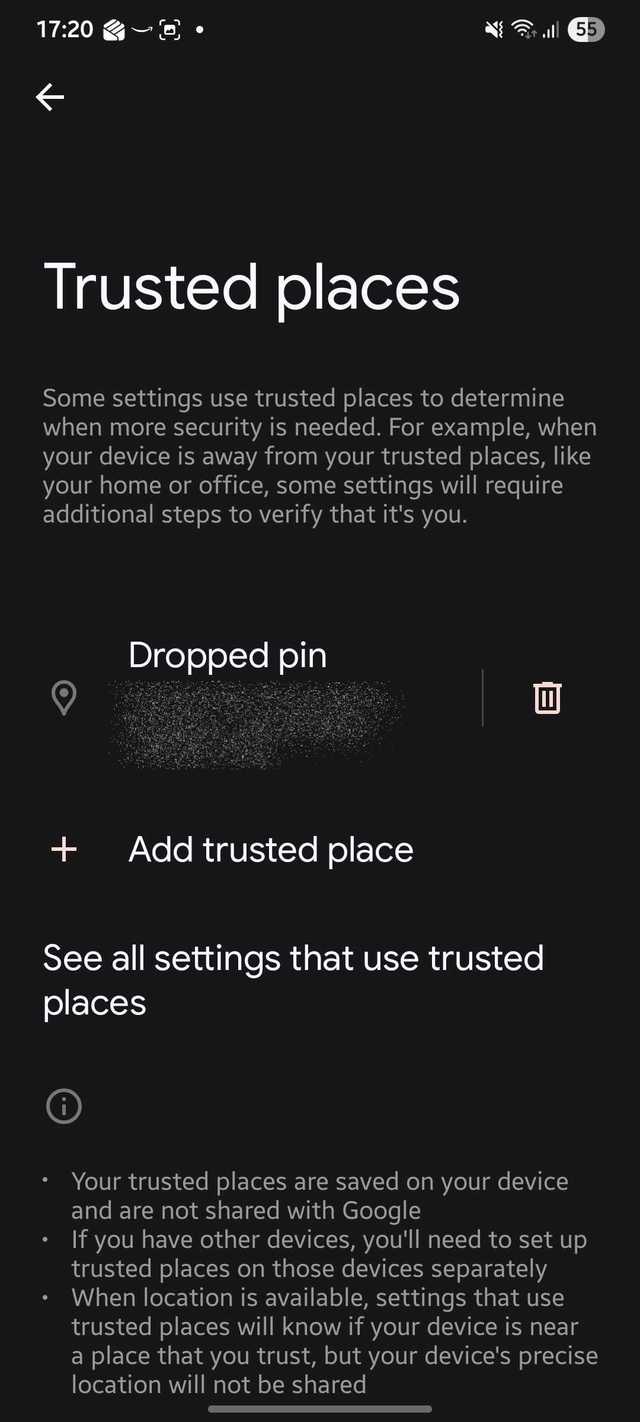See all settings that use trusted places
The image size is (640, 1422).
[x=293, y=979]
